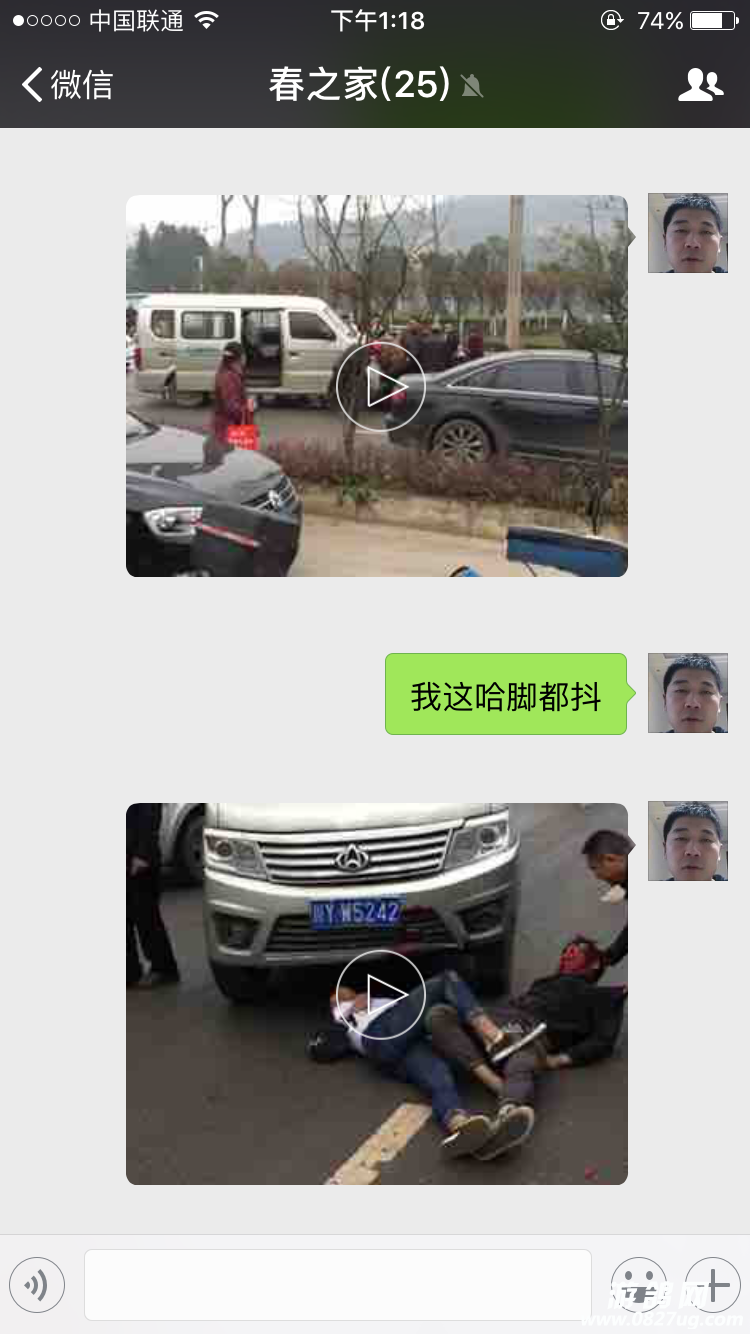Viewport: 750px width, 1334px height.
Task: Play the first video with parked cars
Action: click(x=380, y=387)
